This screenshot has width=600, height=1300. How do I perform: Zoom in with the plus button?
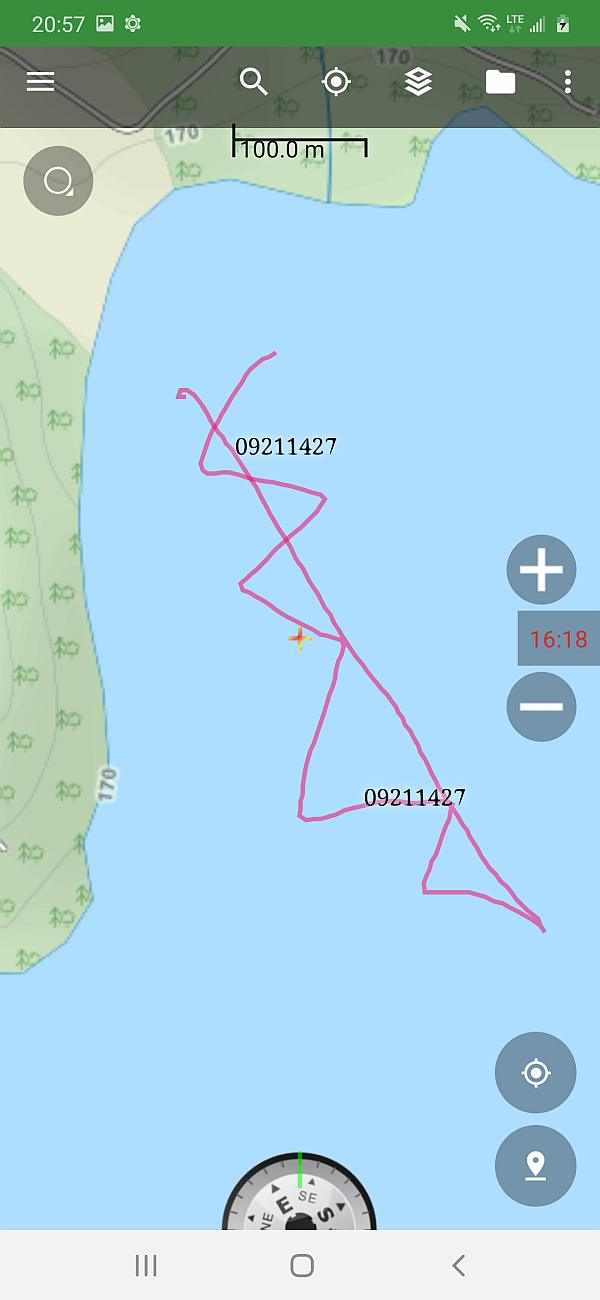[541, 570]
